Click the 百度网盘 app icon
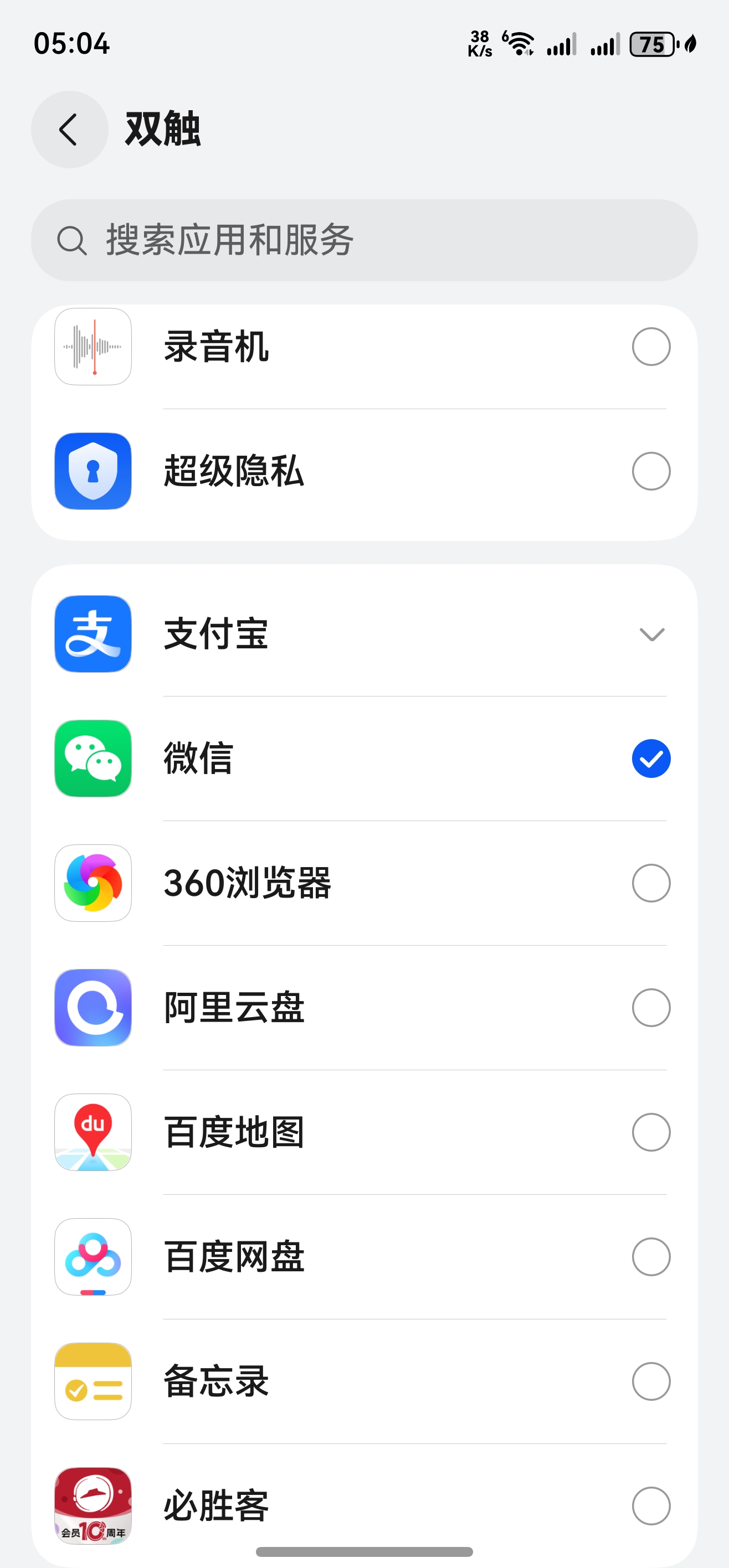The width and height of the screenshot is (729, 1568). coord(93,1256)
